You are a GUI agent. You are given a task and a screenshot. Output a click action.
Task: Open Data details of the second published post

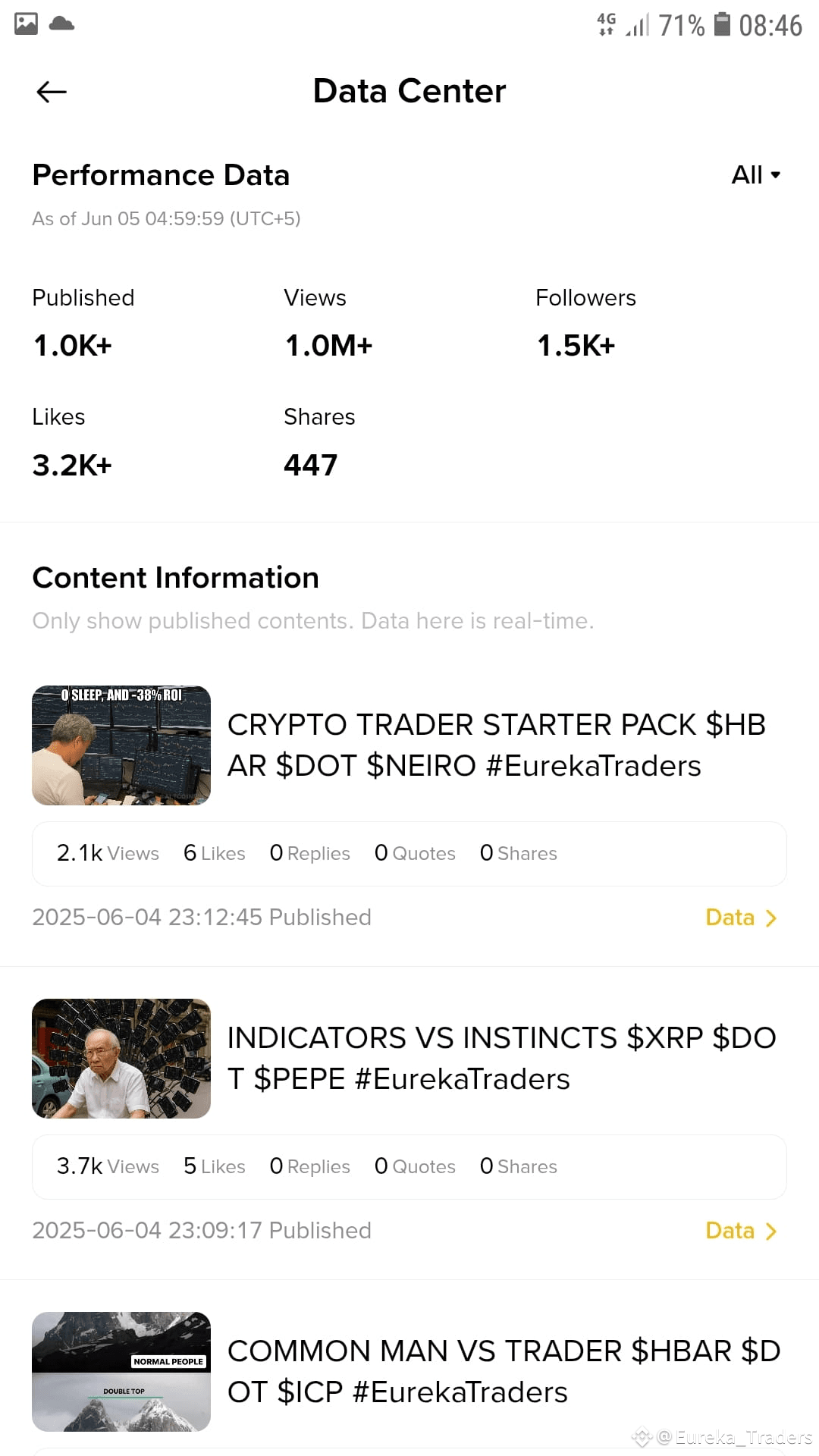point(729,1230)
